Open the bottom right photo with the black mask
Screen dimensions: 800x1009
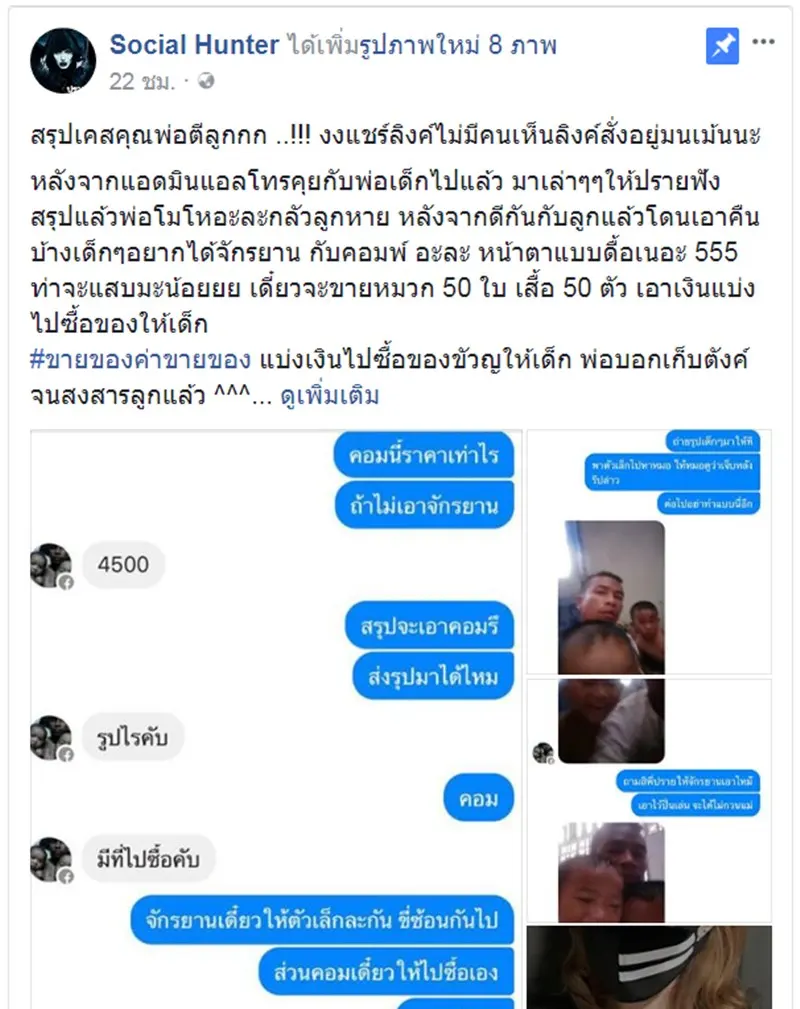pyautogui.click(x=649, y=966)
